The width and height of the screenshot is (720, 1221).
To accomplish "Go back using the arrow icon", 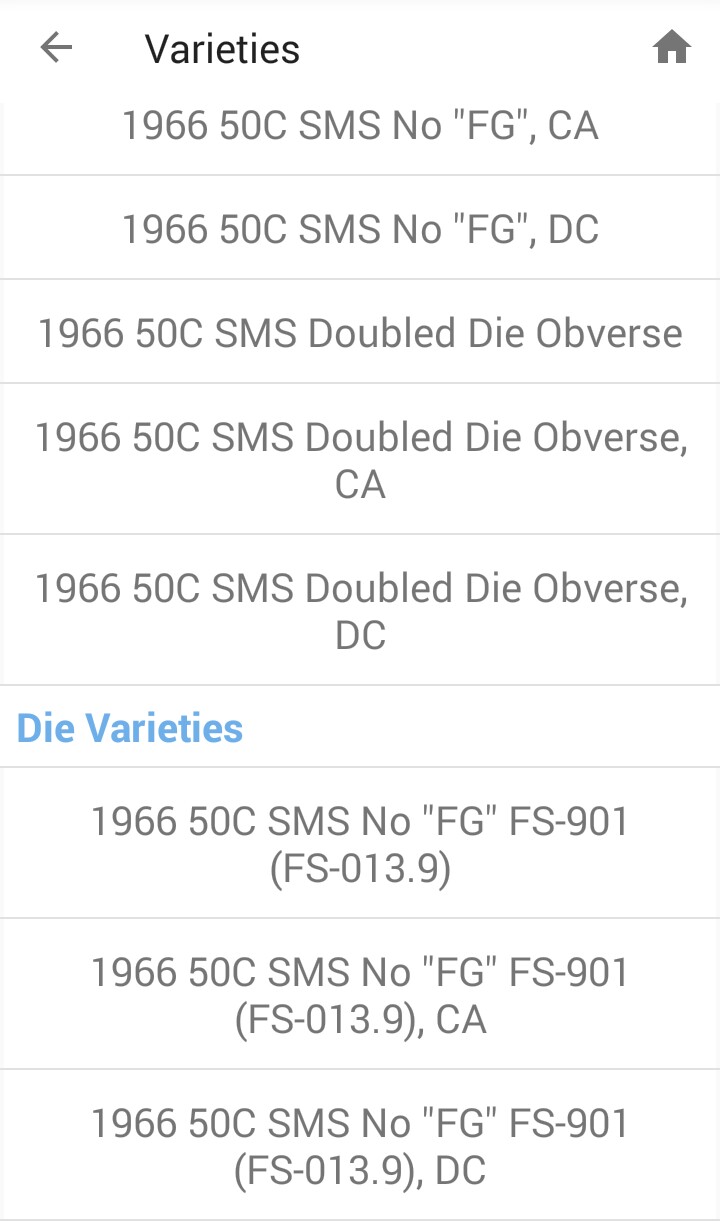I will click(x=56, y=48).
